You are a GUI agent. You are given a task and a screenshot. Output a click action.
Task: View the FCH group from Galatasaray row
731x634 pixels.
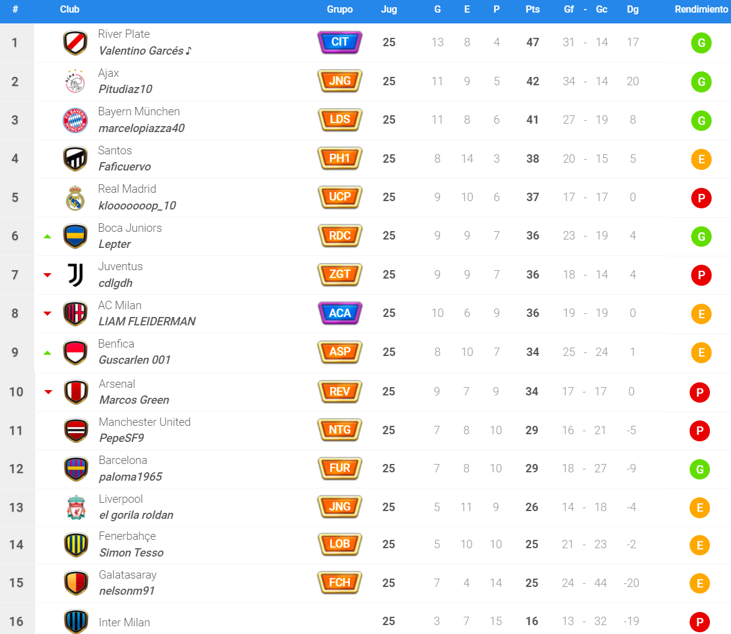(x=339, y=582)
